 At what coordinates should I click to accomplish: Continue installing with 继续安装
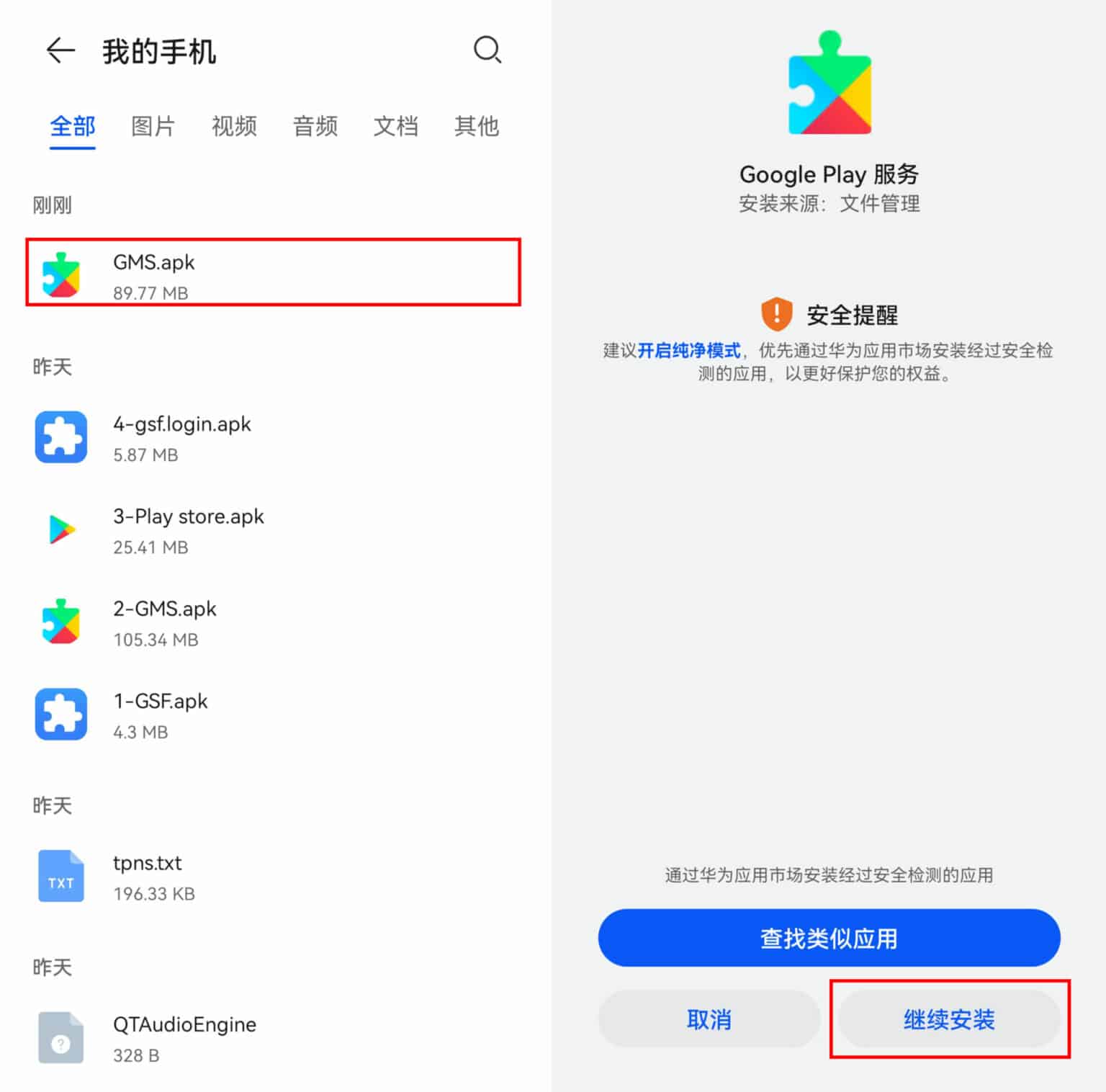(x=949, y=1019)
